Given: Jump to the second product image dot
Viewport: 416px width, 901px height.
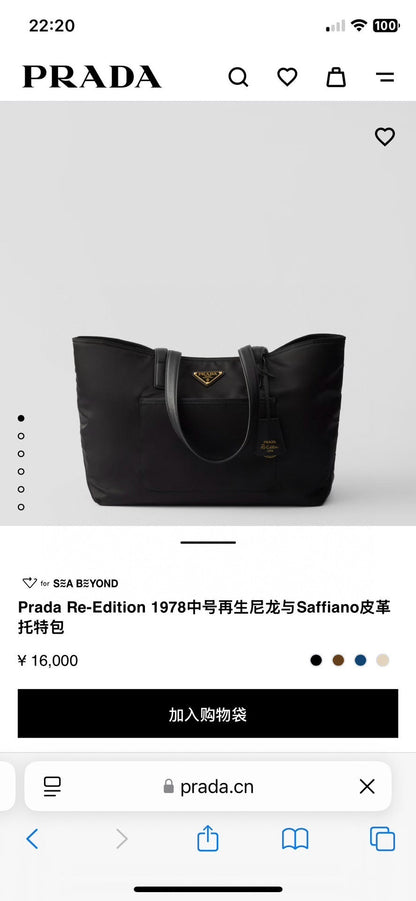Looking at the screenshot, I should [21, 436].
